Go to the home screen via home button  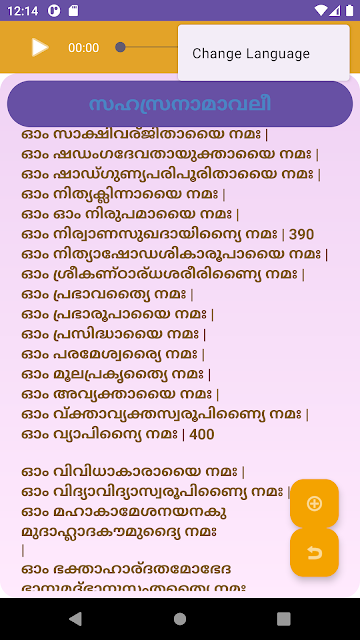(180, 619)
